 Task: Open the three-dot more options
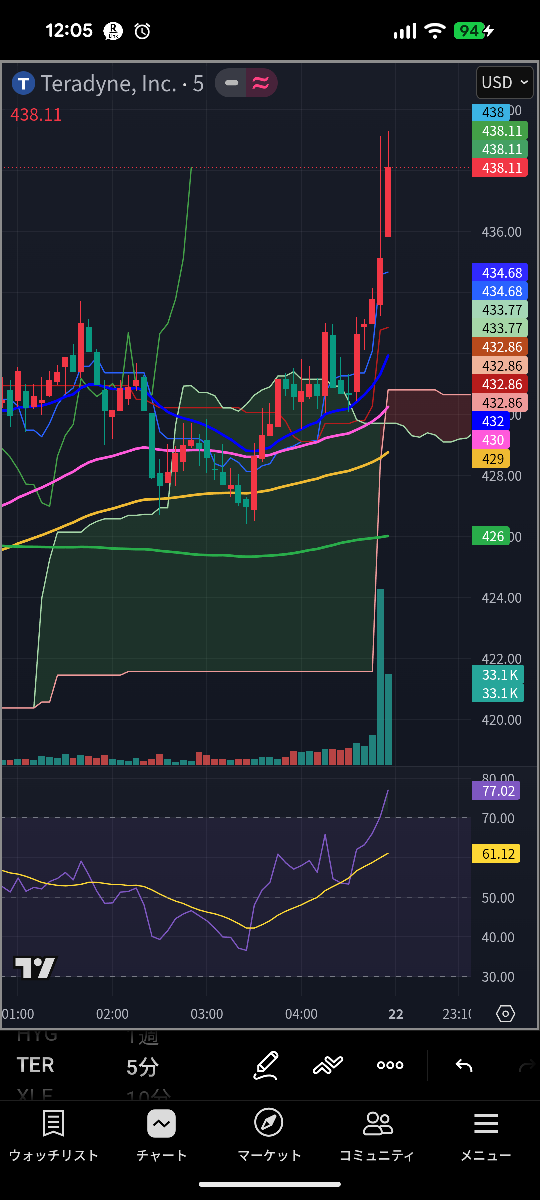390,1065
